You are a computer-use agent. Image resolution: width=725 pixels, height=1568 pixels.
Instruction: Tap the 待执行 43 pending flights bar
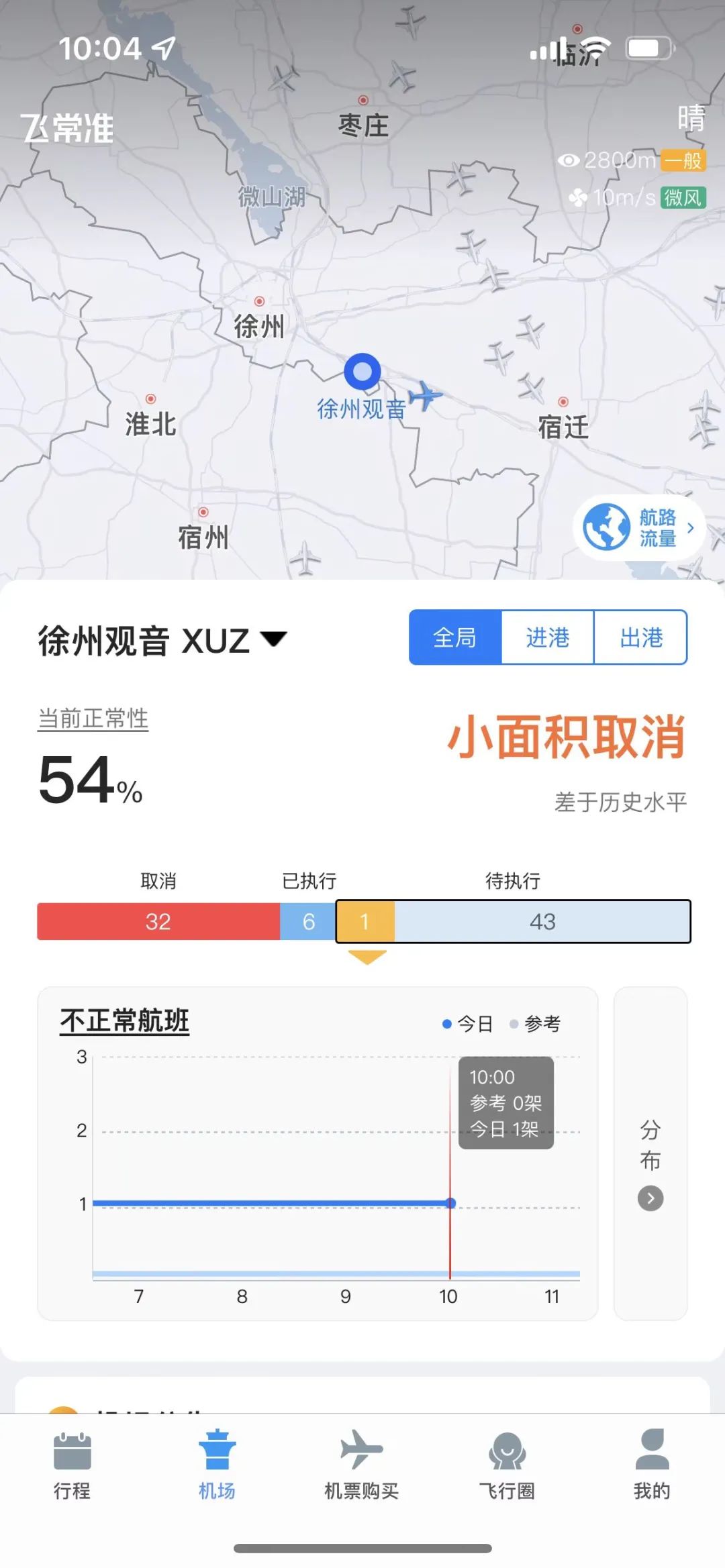click(x=542, y=921)
